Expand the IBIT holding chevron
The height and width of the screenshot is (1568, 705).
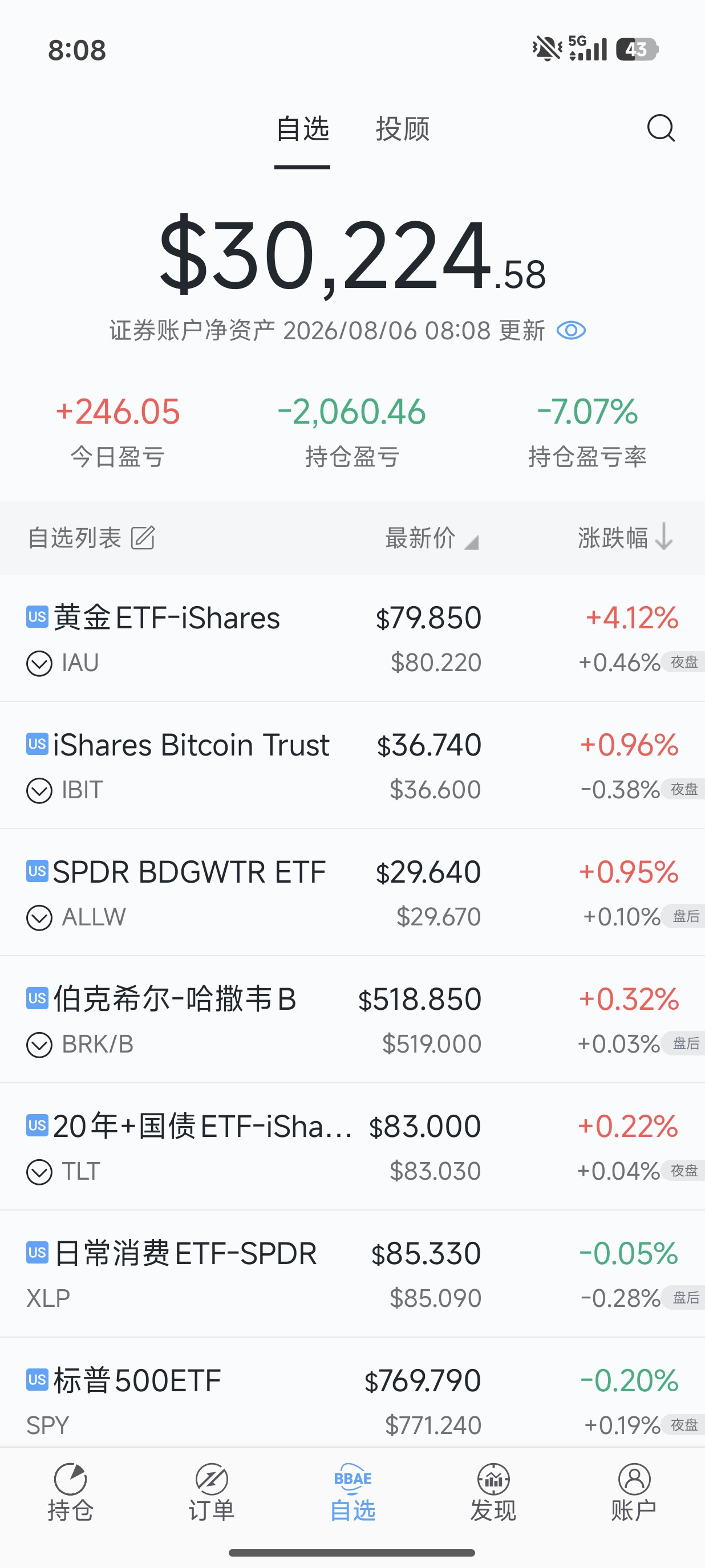click(x=39, y=790)
